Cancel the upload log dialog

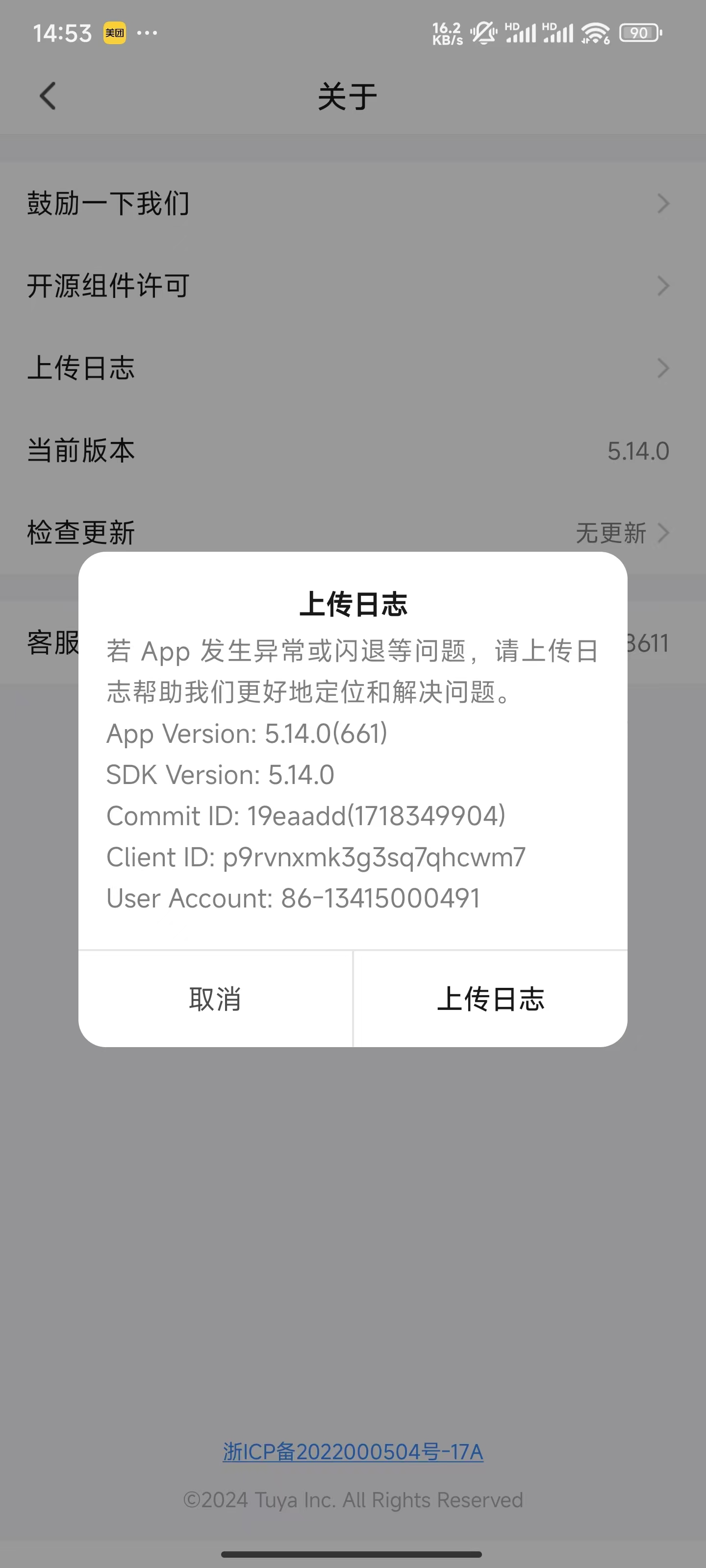click(x=215, y=999)
